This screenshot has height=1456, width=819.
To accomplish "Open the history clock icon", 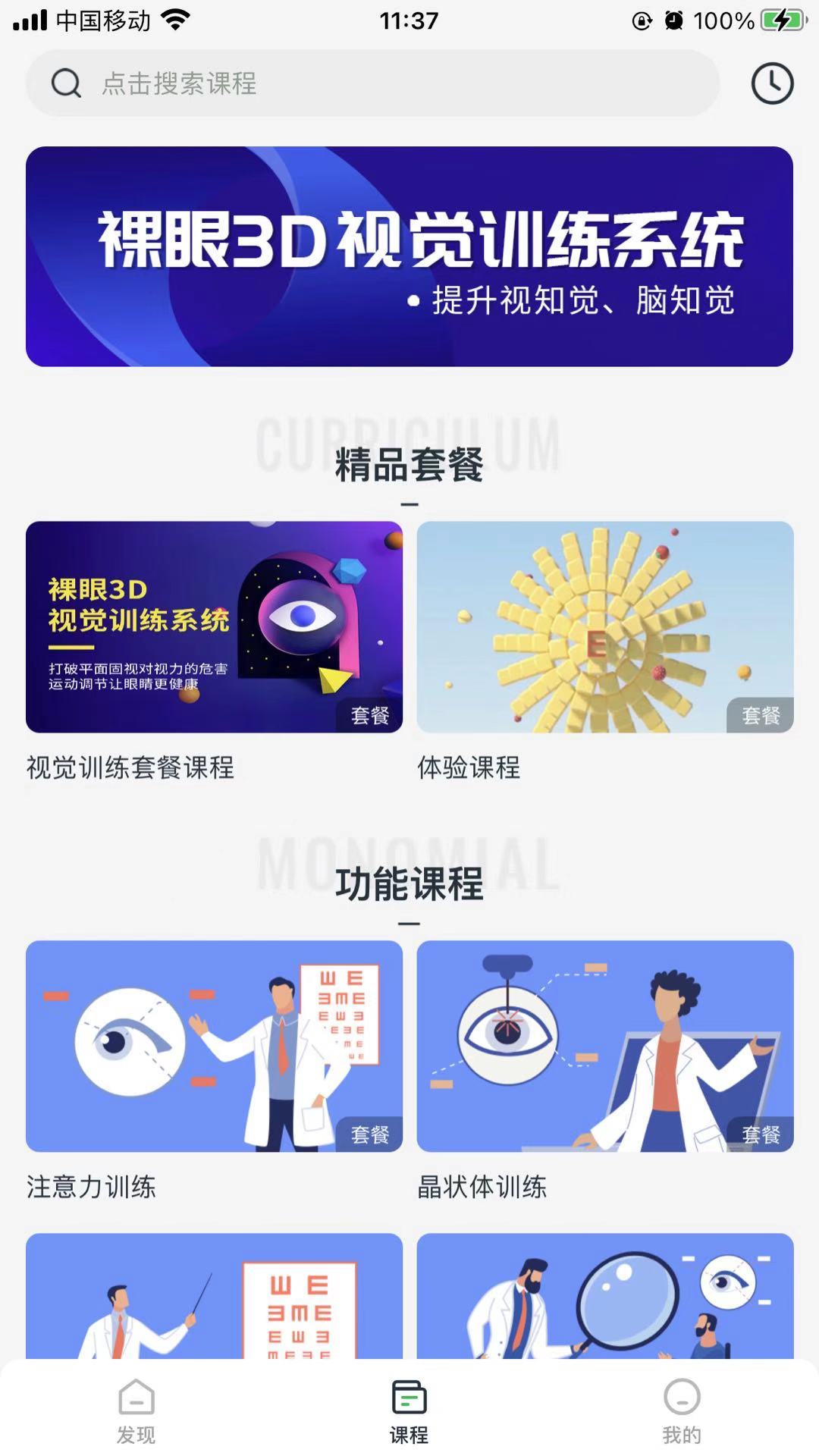I will point(772,83).
